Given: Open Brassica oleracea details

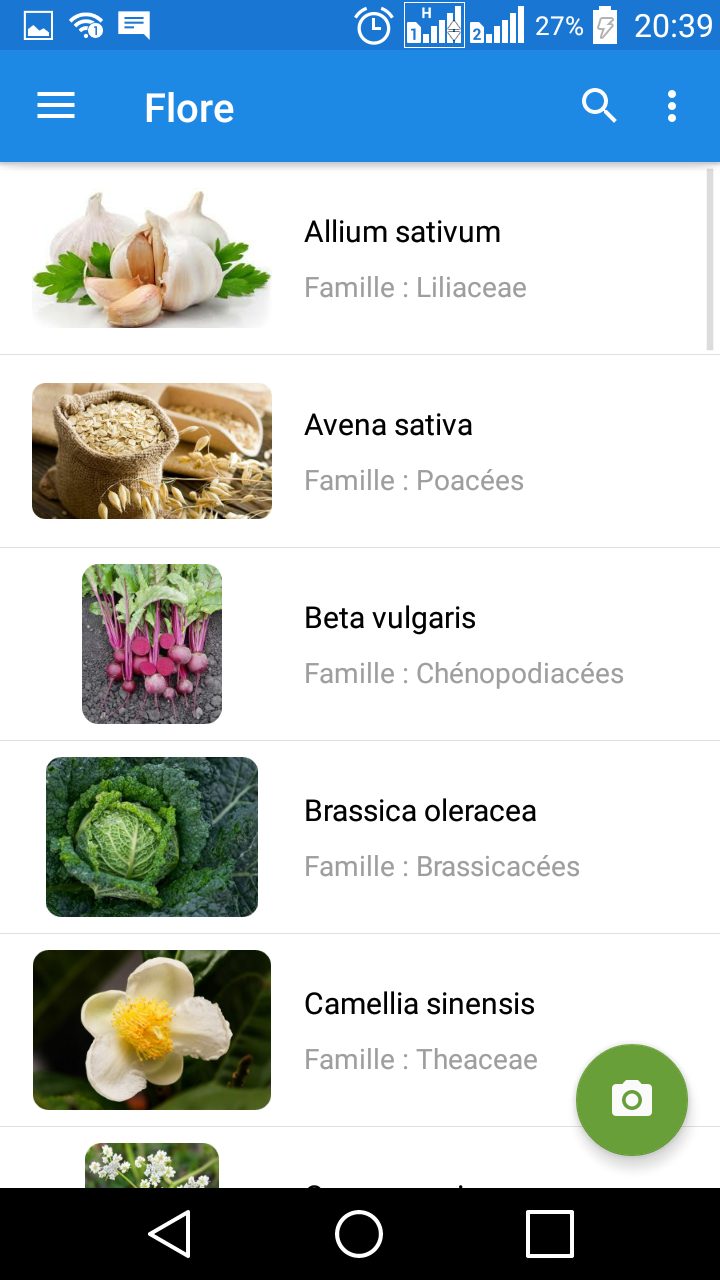Looking at the screenshot, I should coord(420,837).
